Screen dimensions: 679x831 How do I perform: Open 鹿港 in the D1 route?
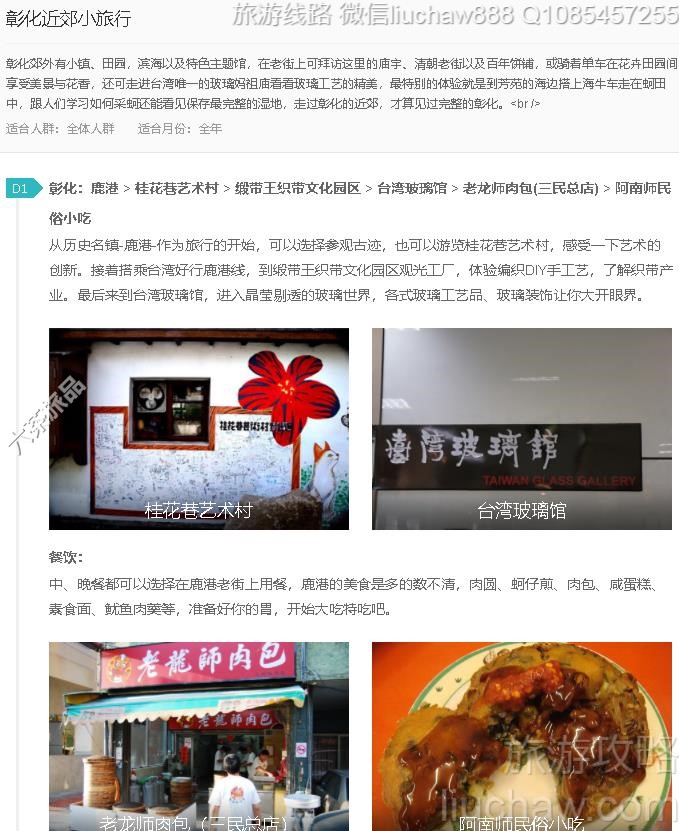pyautogui.click(x=104, y=188)
